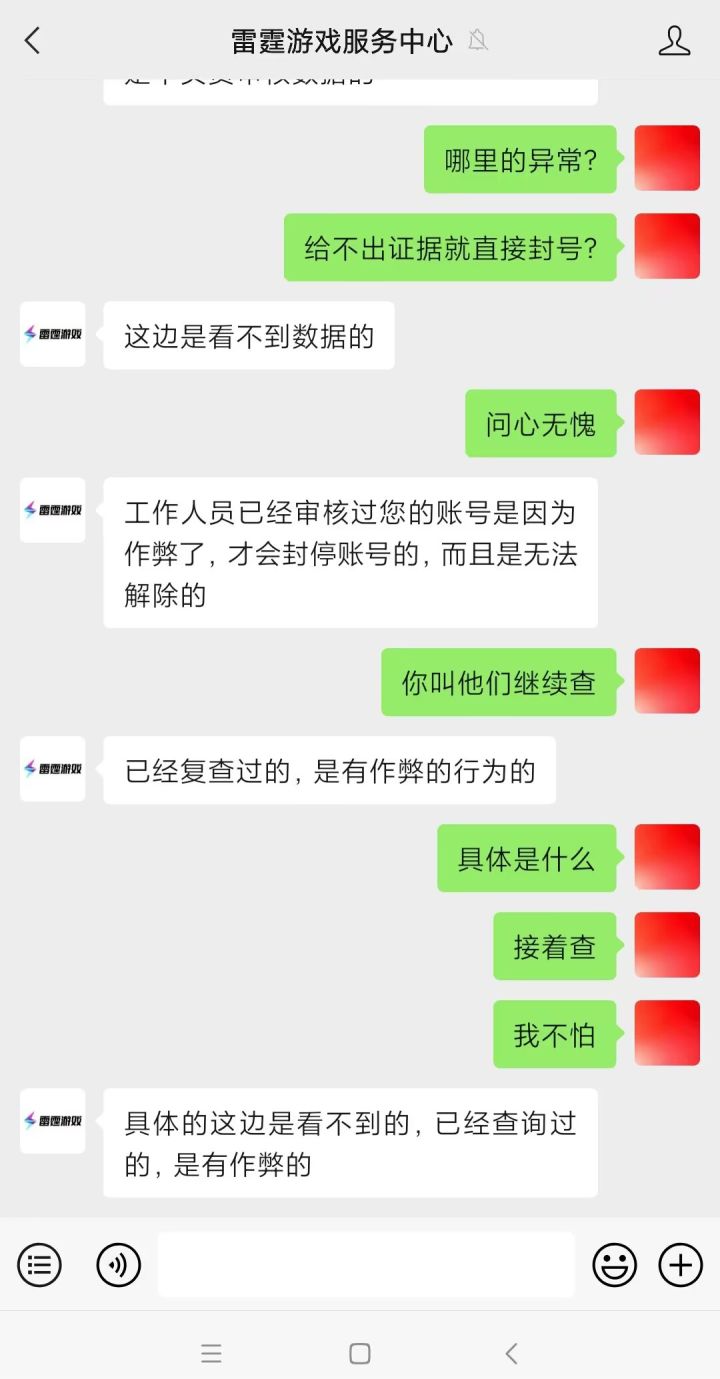The width and height of the screenshot is (720, 1379).
Task: Tap the Android recents key
Action: pos(212,1353)
